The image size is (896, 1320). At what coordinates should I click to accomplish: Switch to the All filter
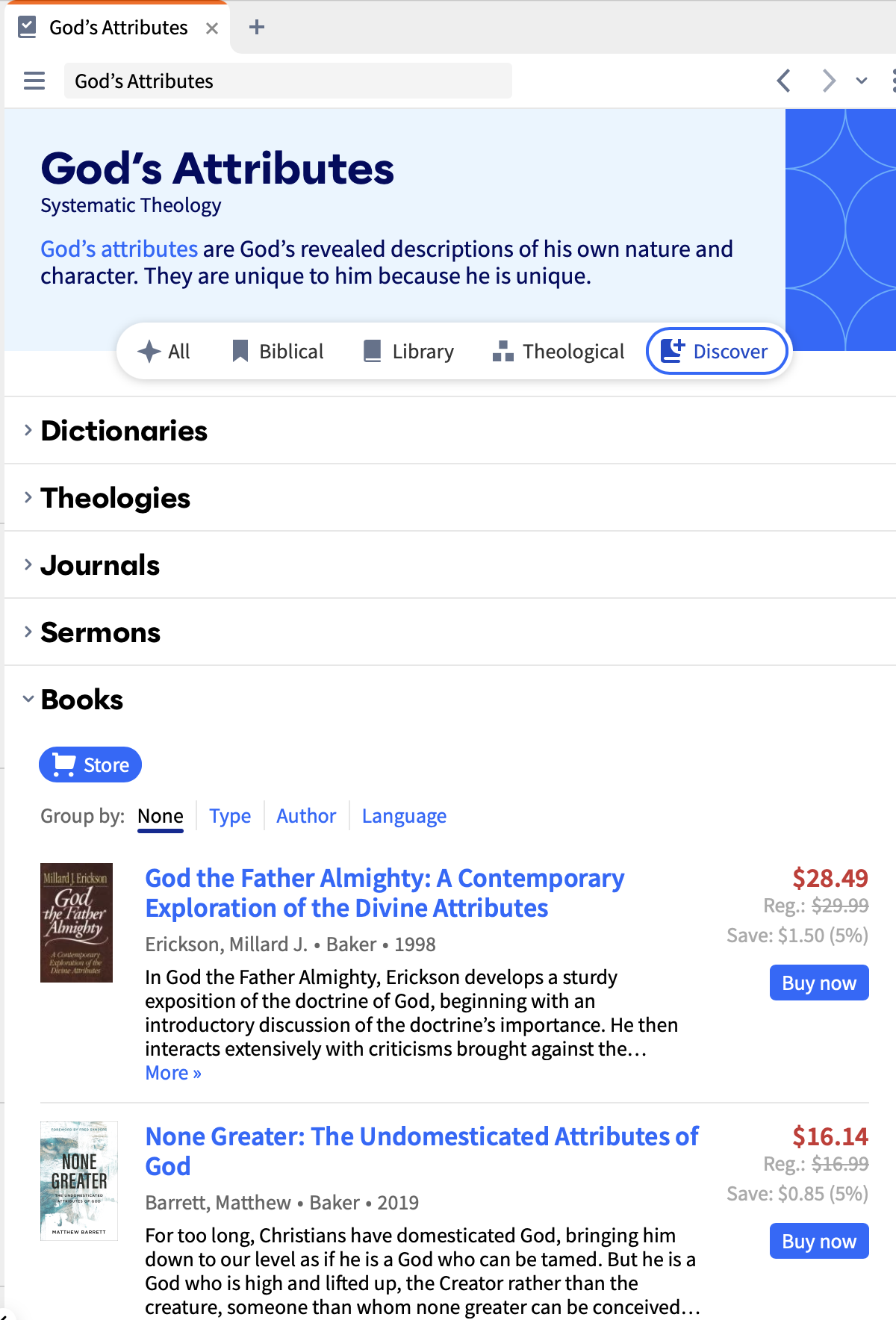click(x=164, y=352)
